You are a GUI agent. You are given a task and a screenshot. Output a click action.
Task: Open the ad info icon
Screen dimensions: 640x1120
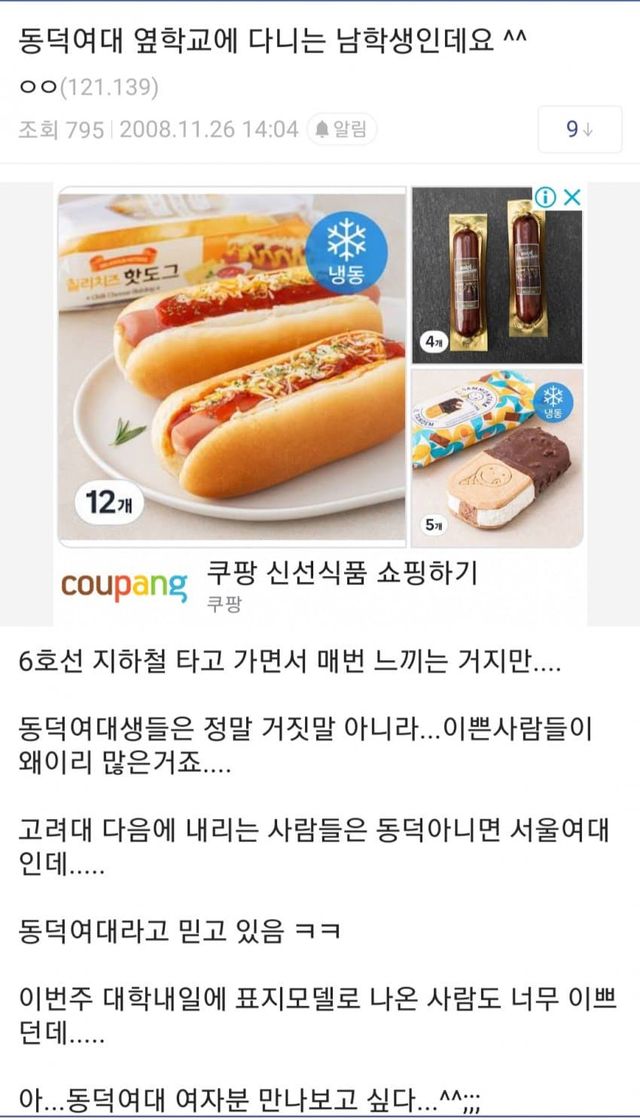545,197
